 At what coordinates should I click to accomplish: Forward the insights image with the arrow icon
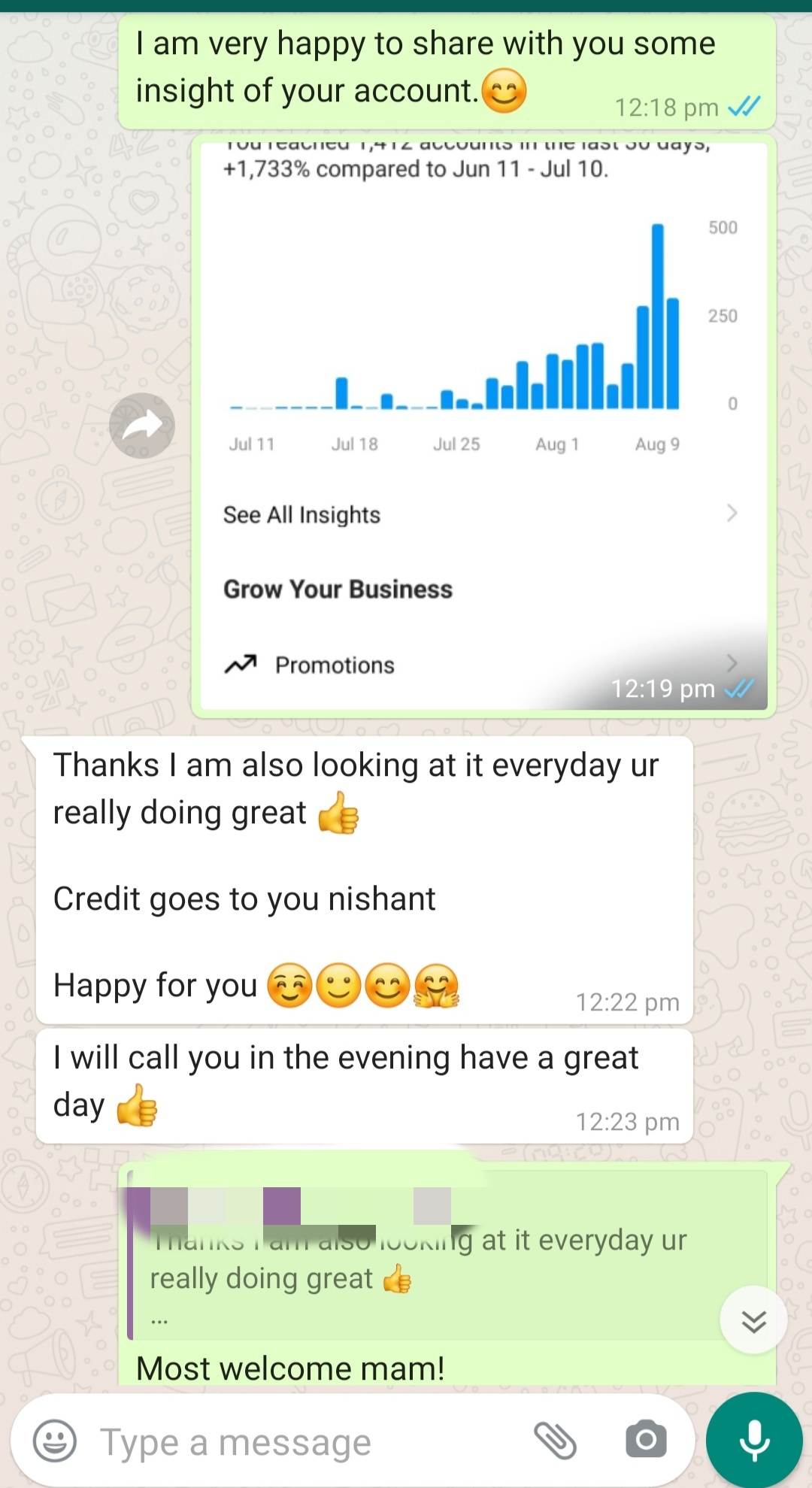coord(142,426)
